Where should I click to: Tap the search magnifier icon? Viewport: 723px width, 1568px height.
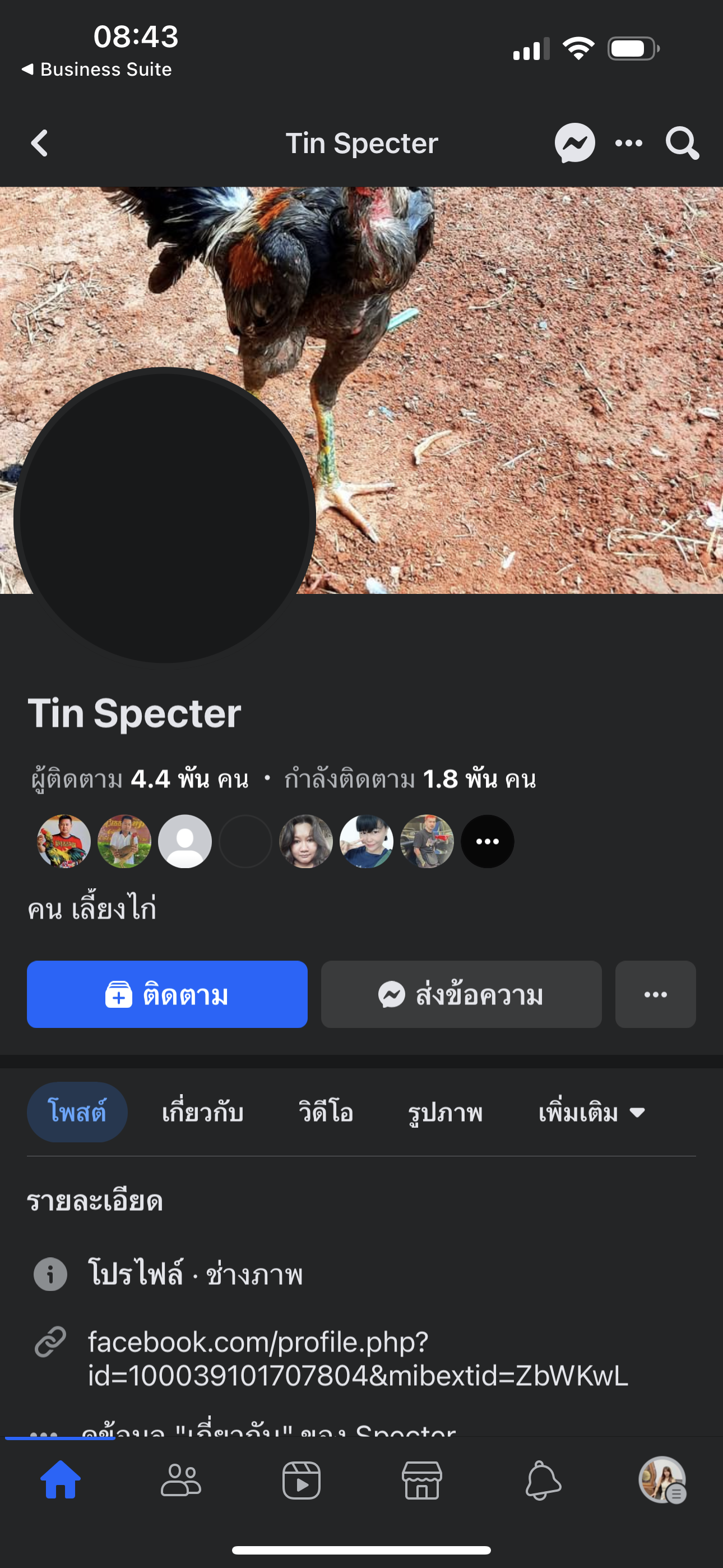tap(682, 144)
